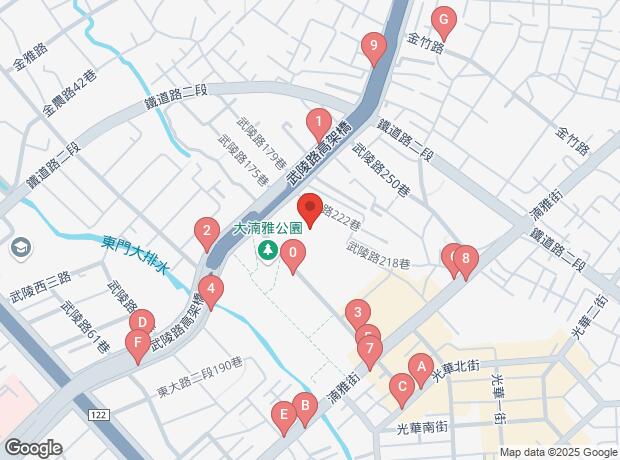Select the red marker labeled 1
The width and height of the screenshot is (620, 460).
click(318, 124)
